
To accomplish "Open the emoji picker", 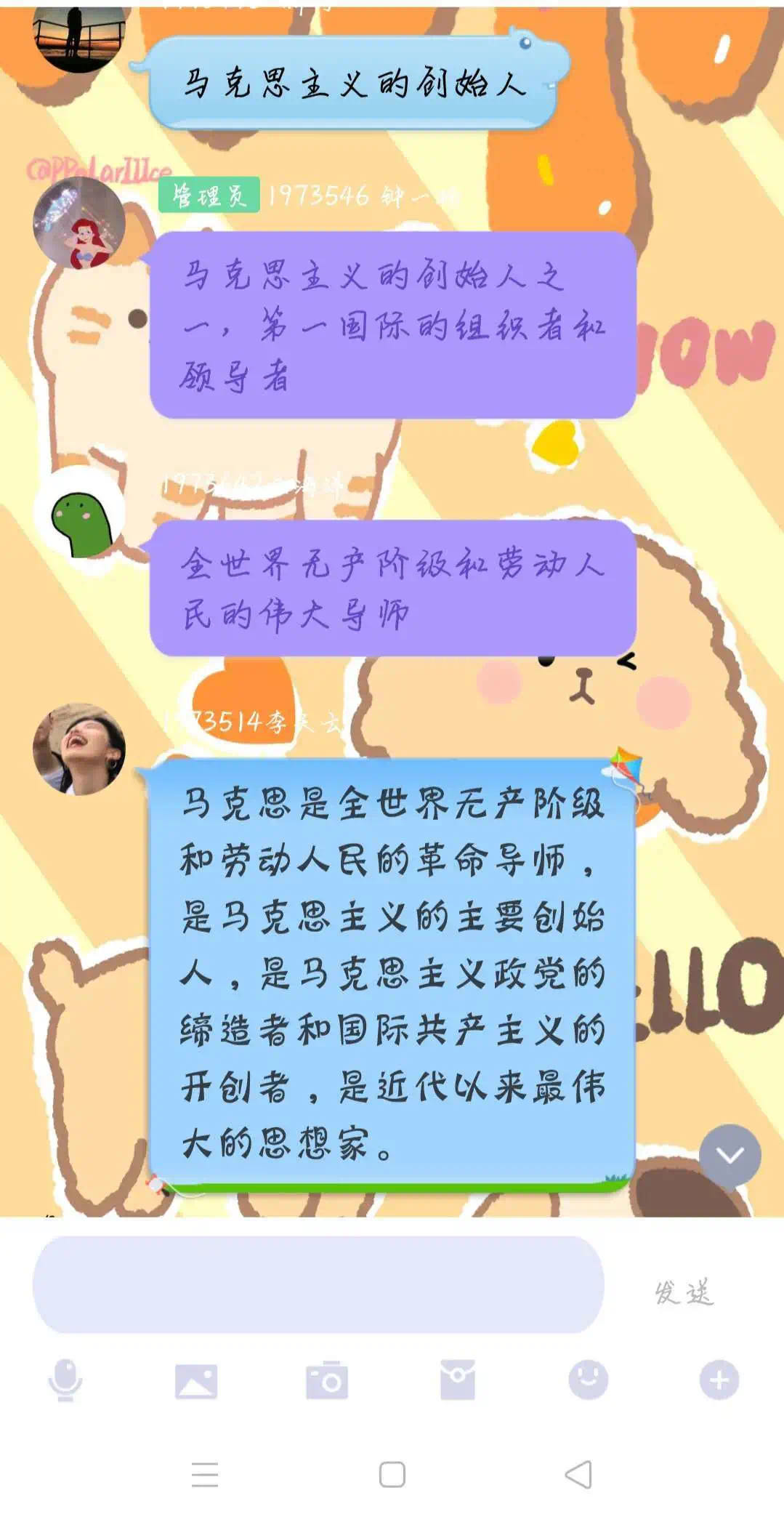I will [588, 1378].
